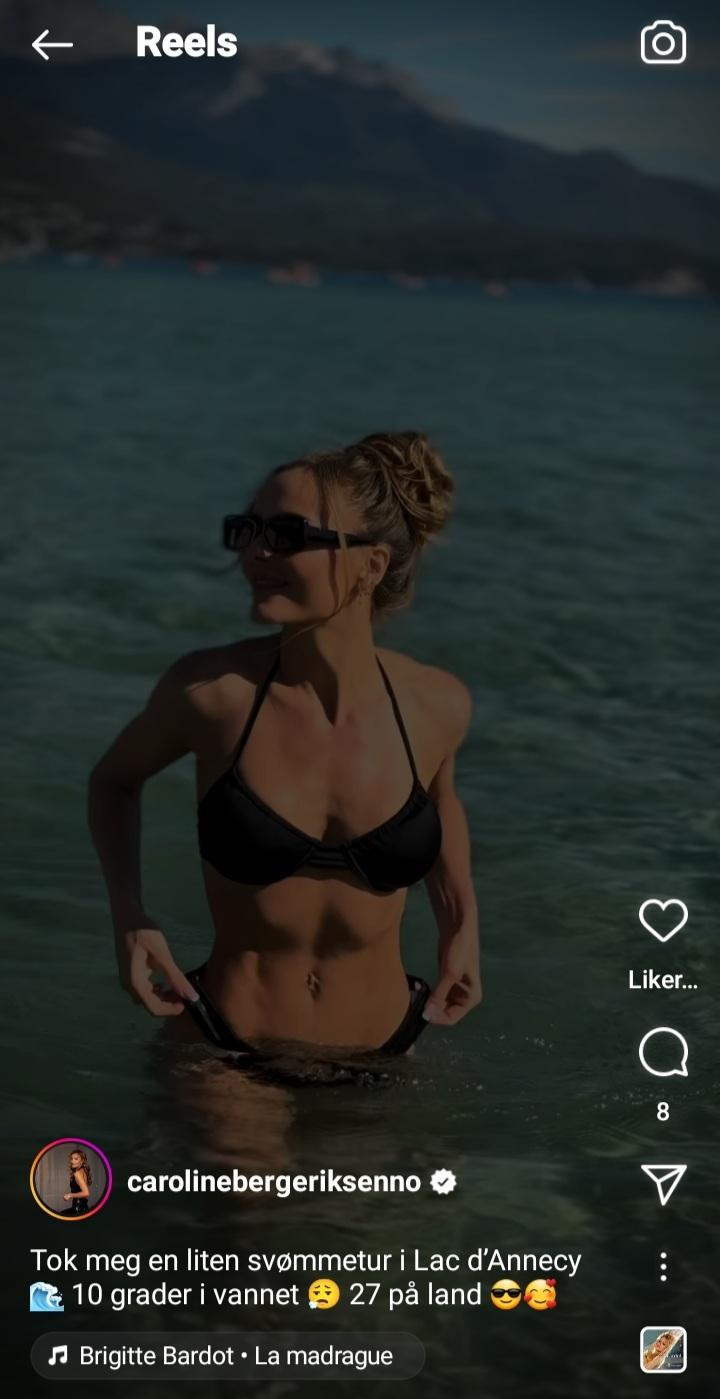This screenshot has height=1399, width=720.
Task: Open carolinebergeriksenno's profile from the username
Action: coord(274,1181)
